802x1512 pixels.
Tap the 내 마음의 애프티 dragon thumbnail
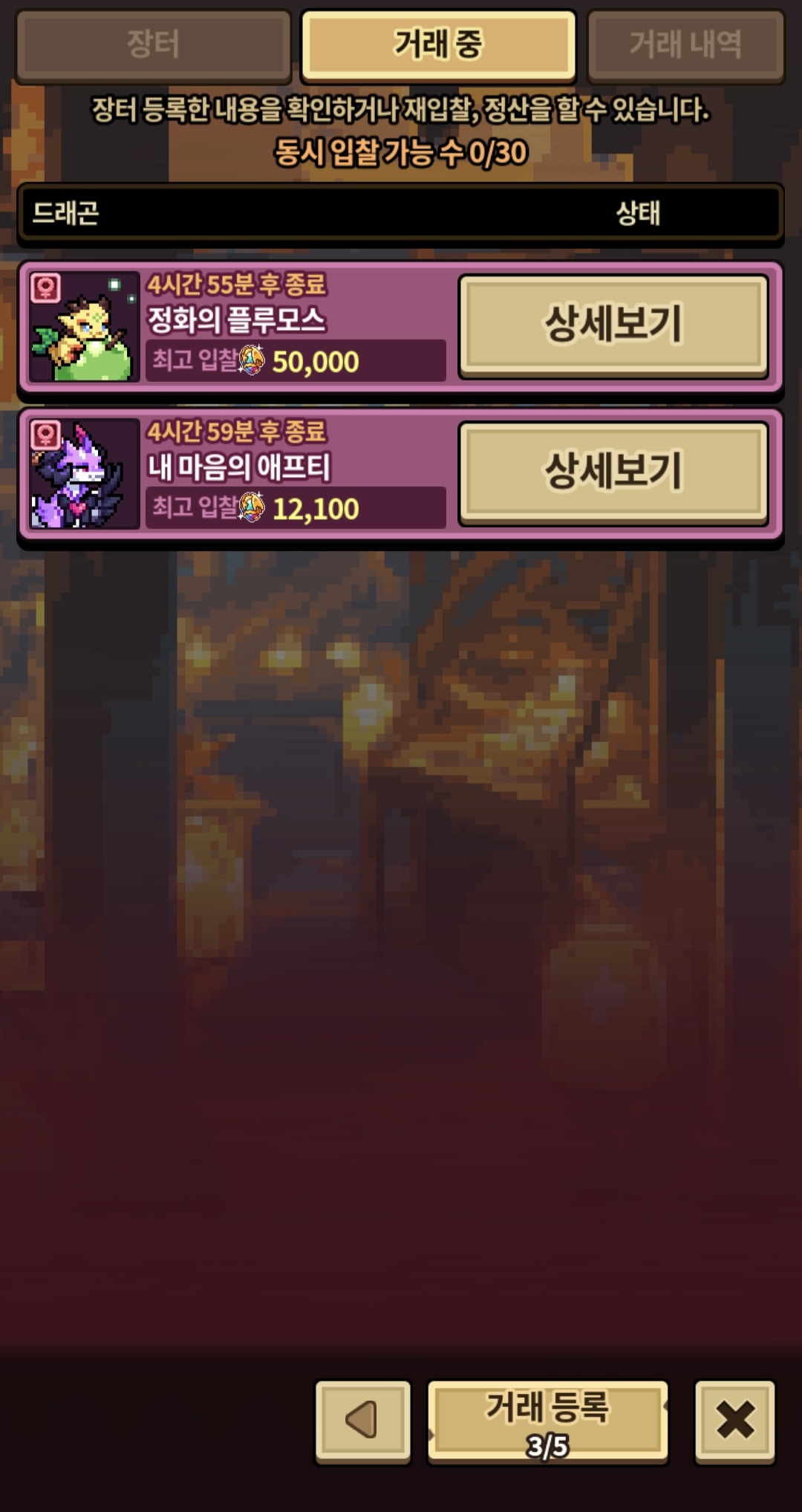[84, 473]
